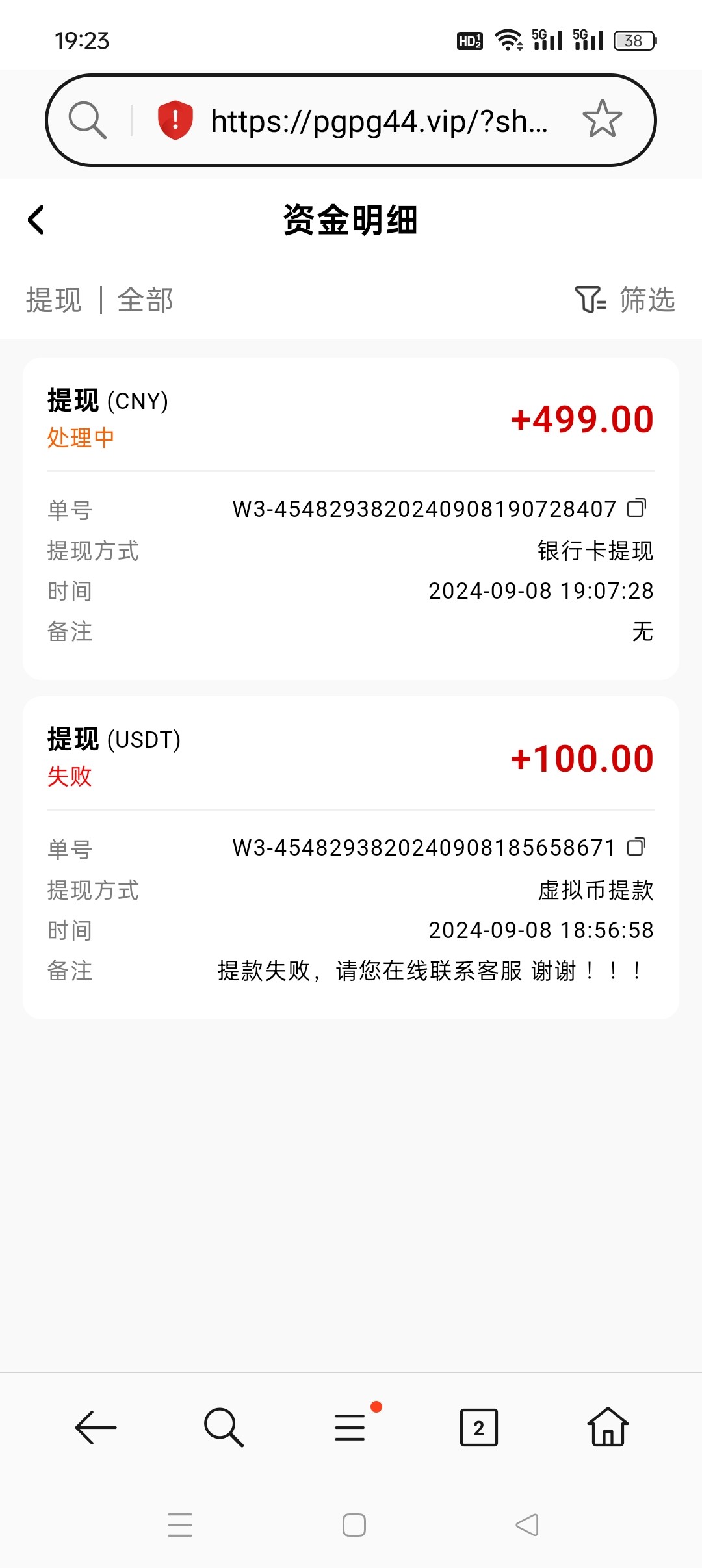702x1568 pixels.
Task: Tap the system back triangle
Action: tap(527, 1525)
